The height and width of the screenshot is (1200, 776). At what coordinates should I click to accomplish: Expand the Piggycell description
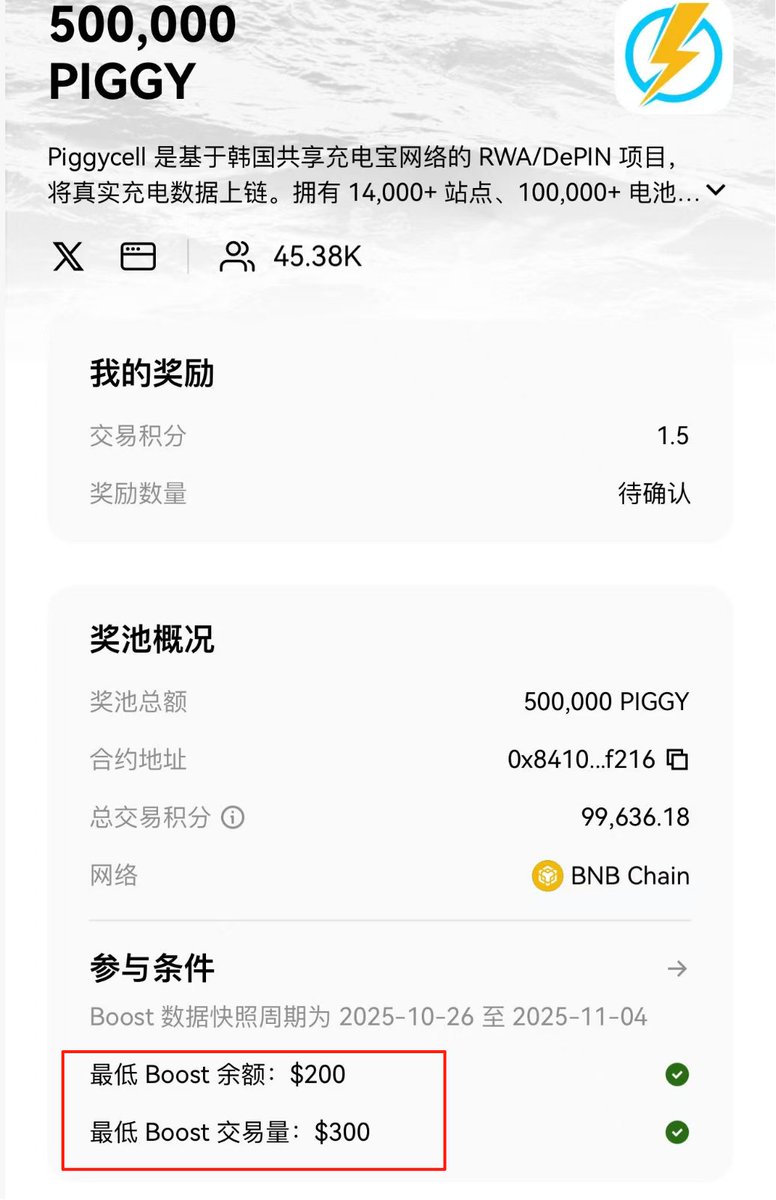coord(716,191)
